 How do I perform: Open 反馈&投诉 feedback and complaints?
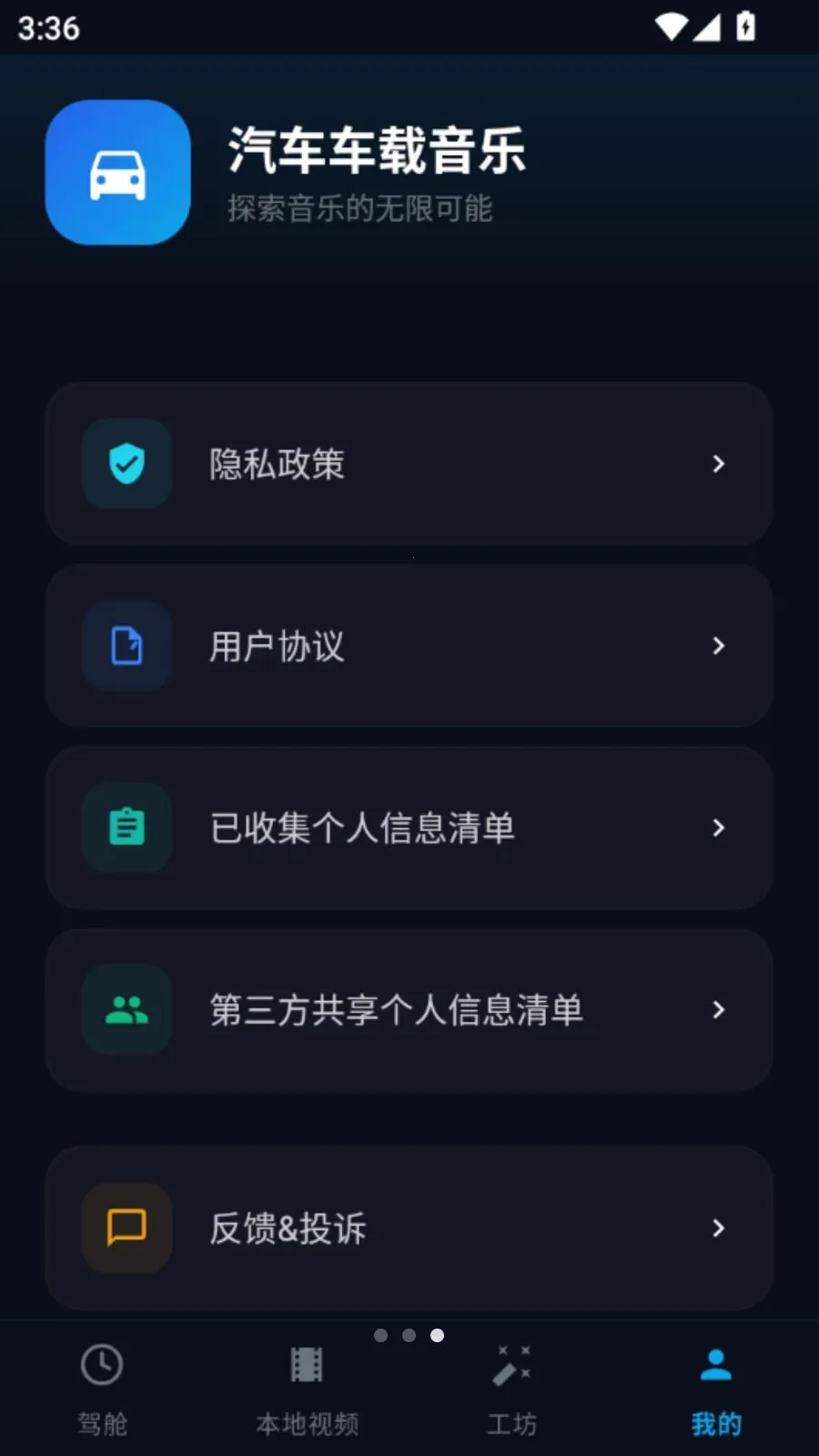click(x=409, y=1228)
